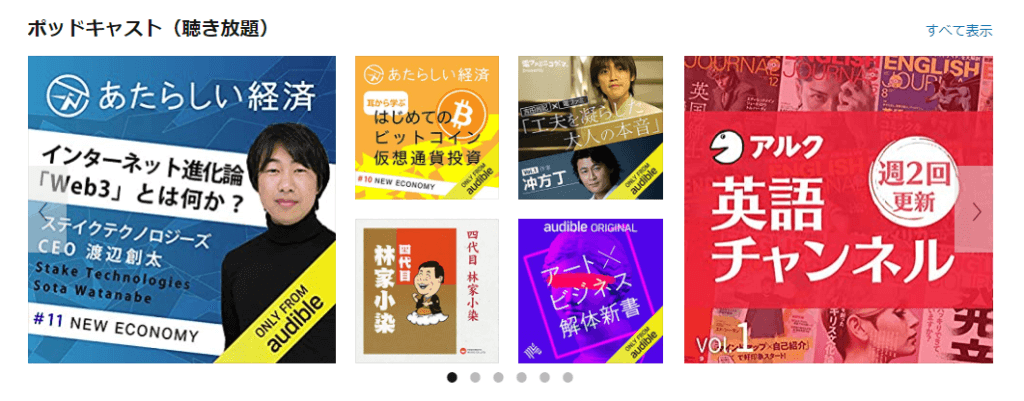The height and width of the screenshot is (401, 1024).
Task: Show next carousel items with right arrow
Action: pyautogui.click(x=976, y=211)
